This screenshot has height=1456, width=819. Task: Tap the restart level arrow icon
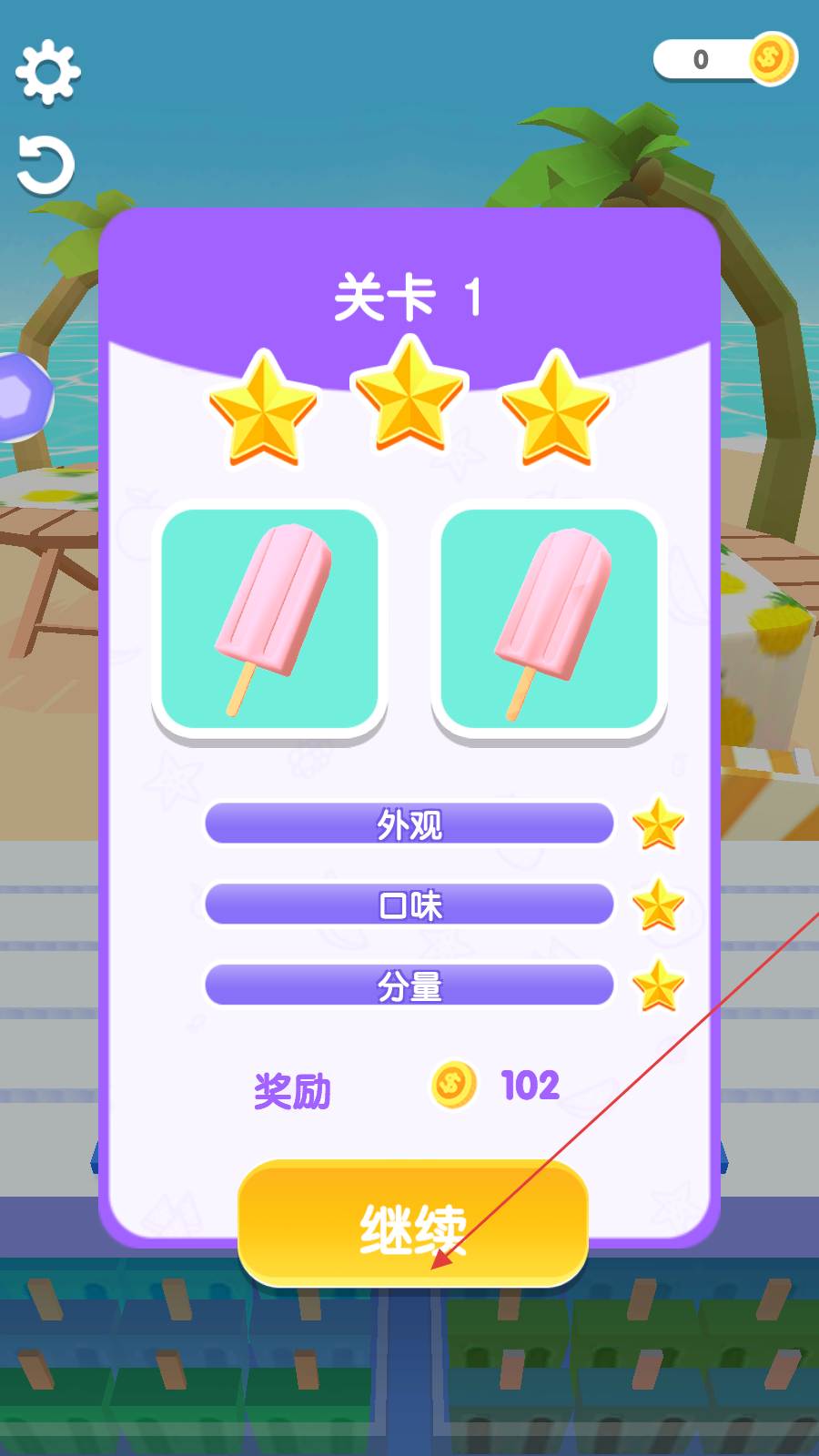pyautogui.click(x=45, y=166)
